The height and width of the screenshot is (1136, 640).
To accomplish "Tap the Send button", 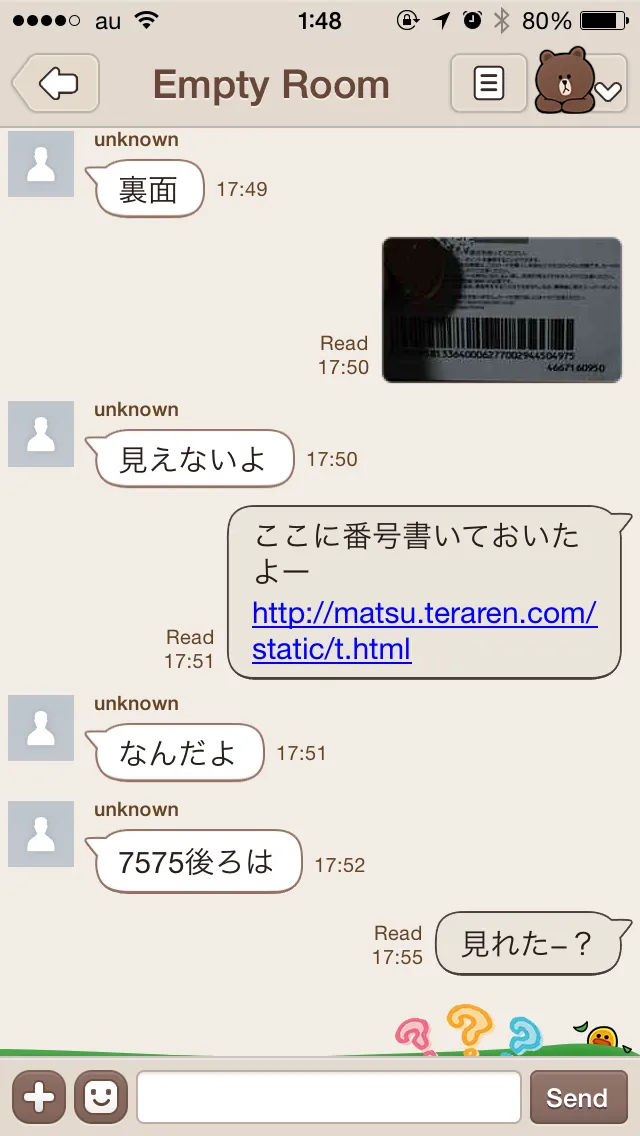I will point(576,1097).
